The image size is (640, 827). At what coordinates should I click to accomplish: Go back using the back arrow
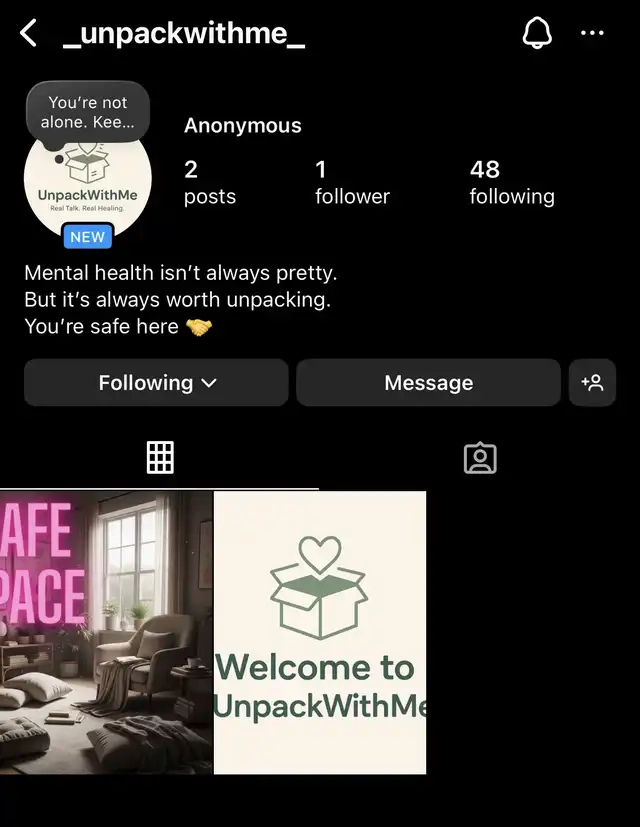pyautogui.click(x=29, y=35)
